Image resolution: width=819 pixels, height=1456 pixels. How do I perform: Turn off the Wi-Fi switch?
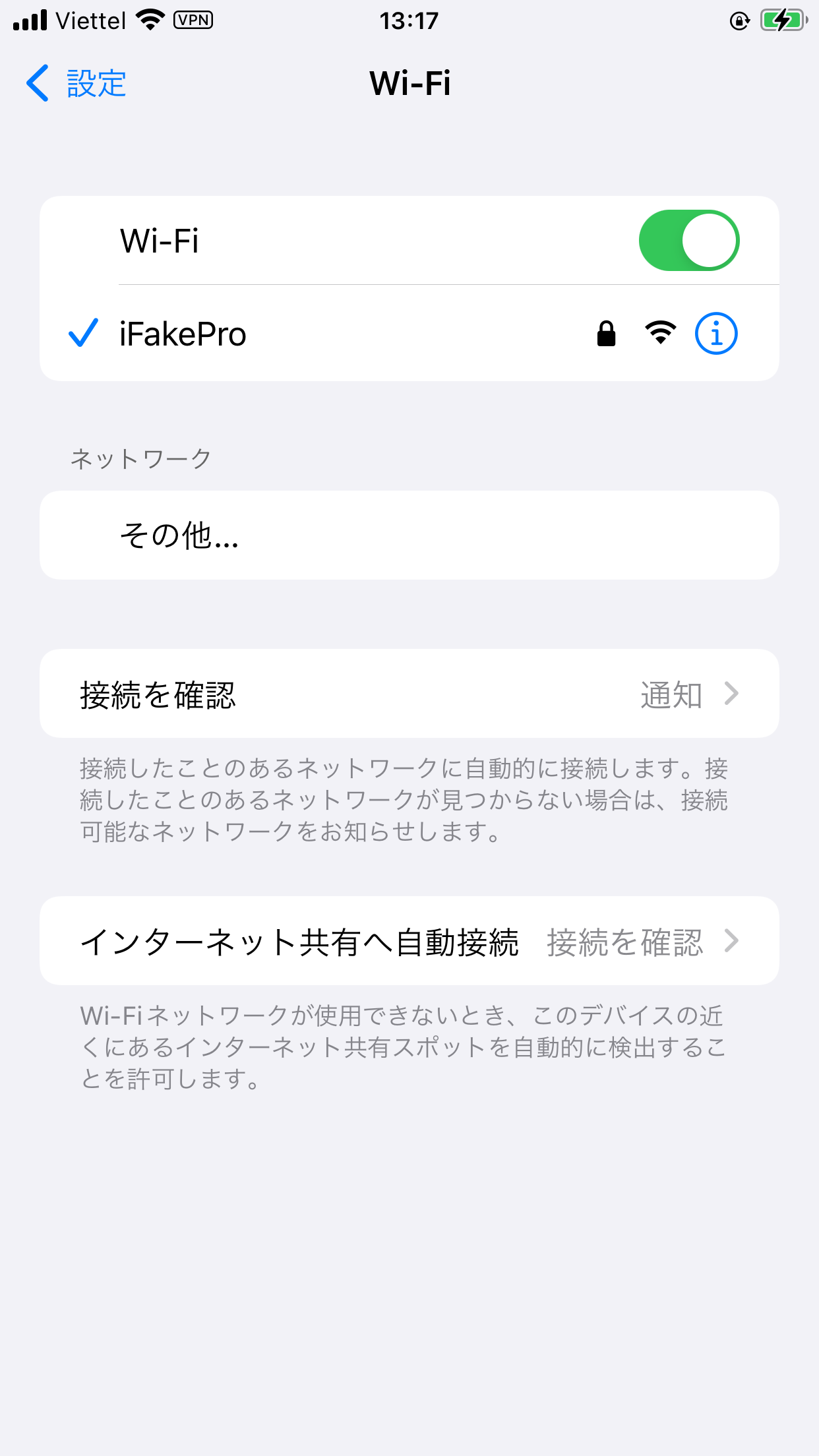pyautogui.click(x=688, y=241)
